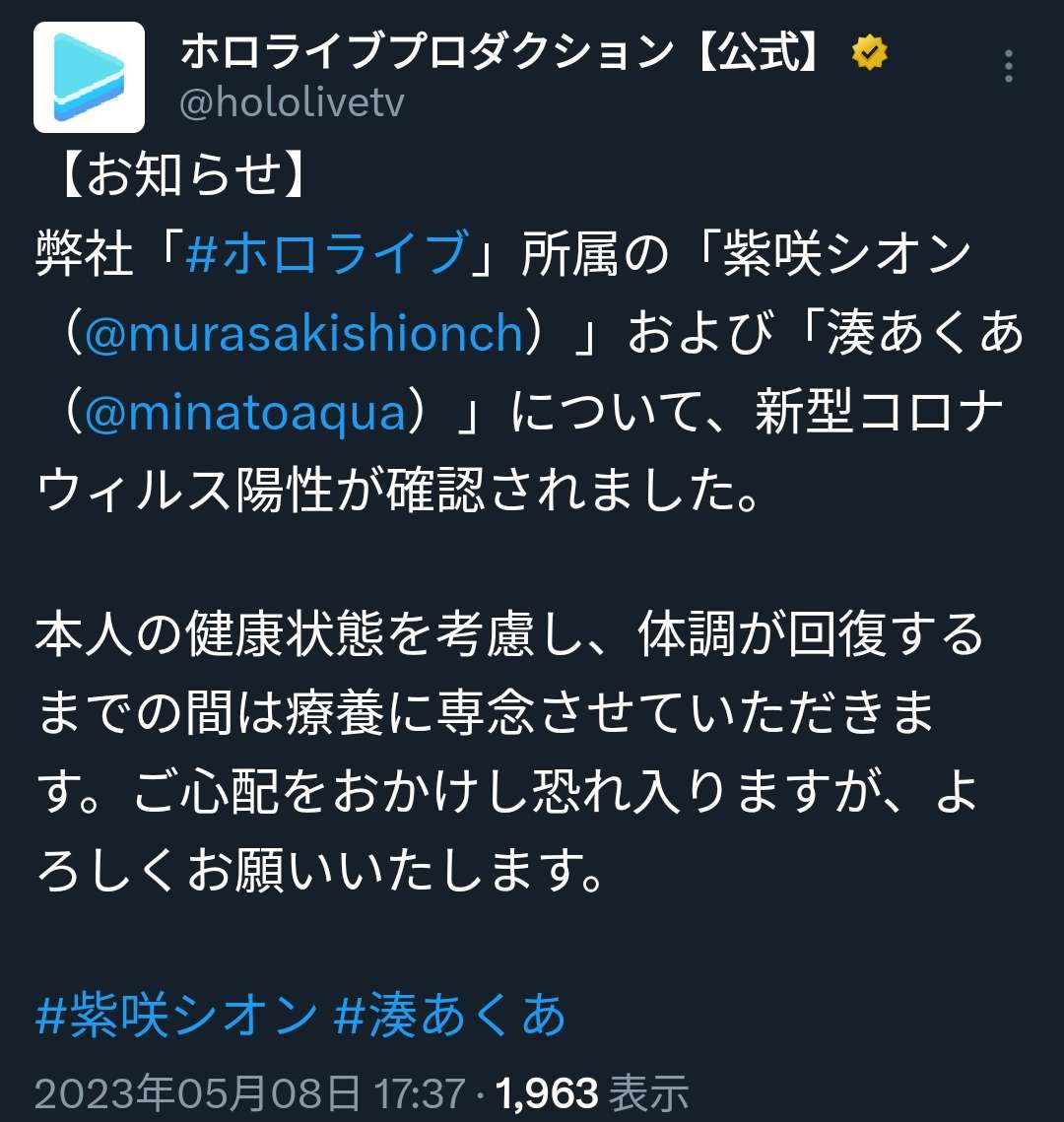Open the hololive production profile avatar
Screen dimensions: 1064x1122
point(89,77)
